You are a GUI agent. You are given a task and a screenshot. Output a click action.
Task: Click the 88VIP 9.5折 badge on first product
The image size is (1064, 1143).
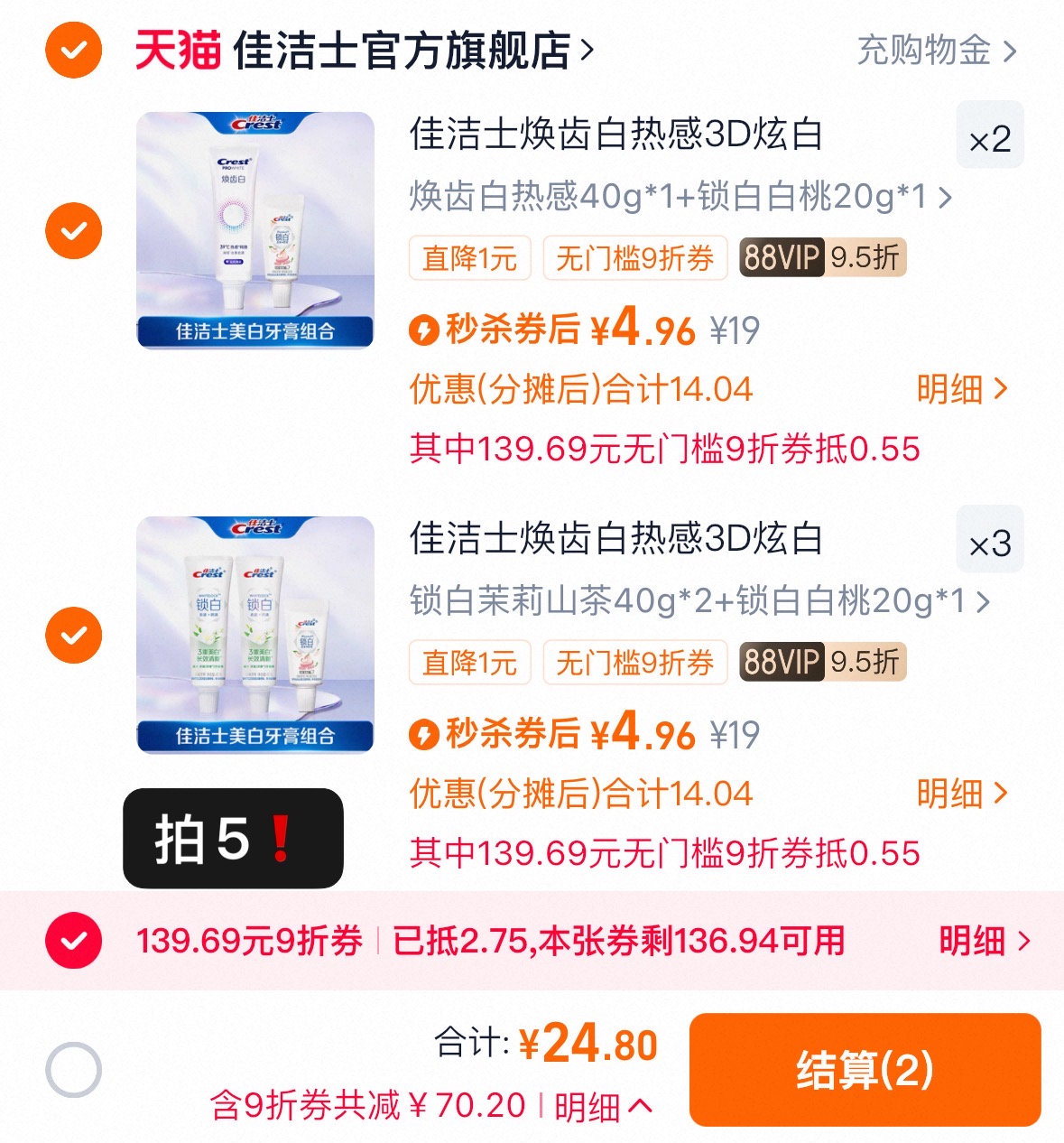pos(821,257)
